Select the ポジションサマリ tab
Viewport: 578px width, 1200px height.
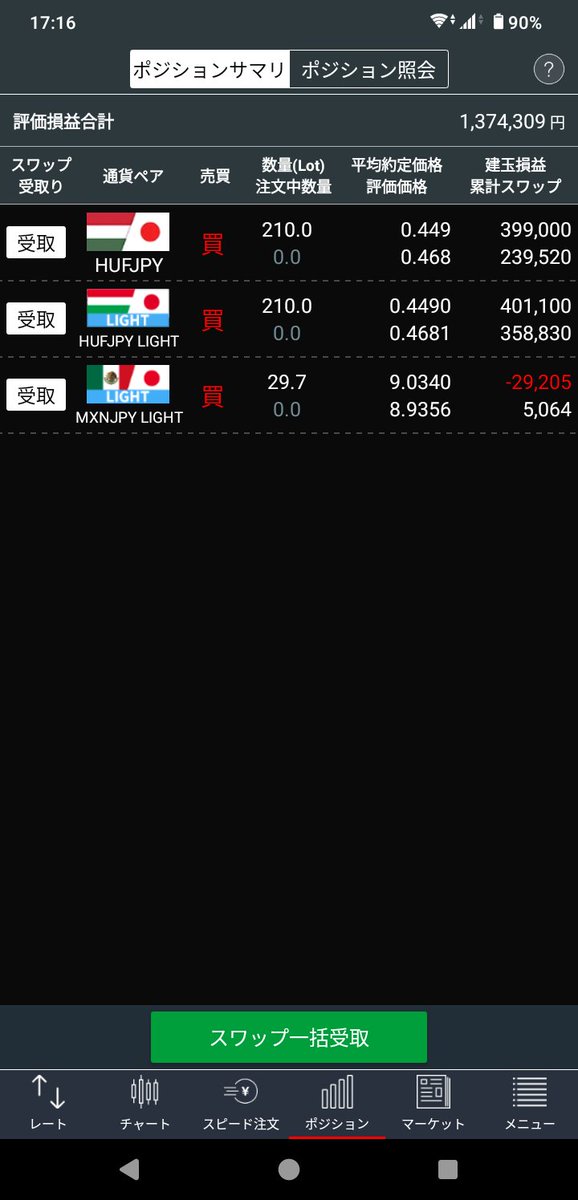[210, 70]
